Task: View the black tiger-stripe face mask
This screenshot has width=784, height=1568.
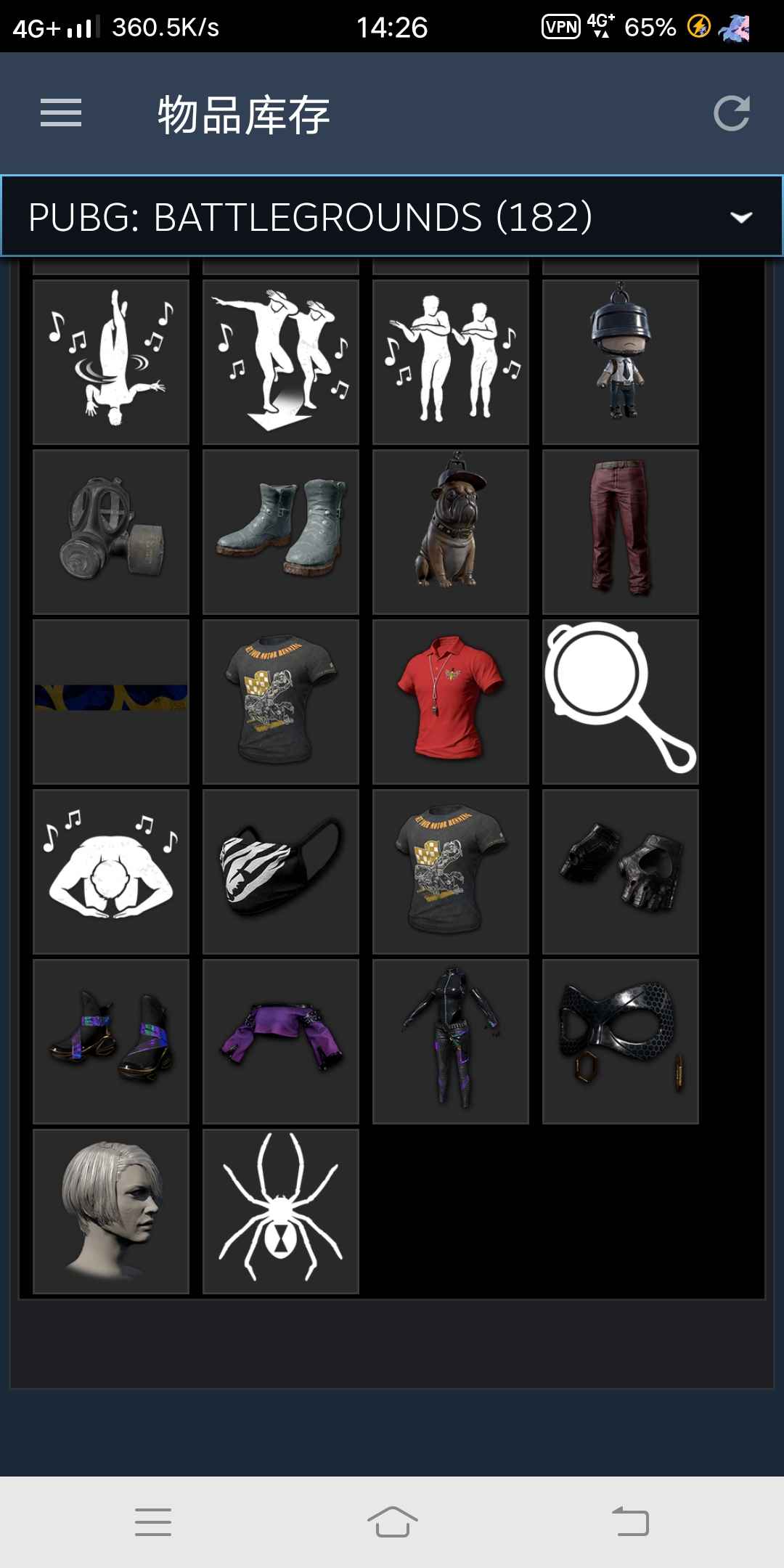Action: click(281, 871)
